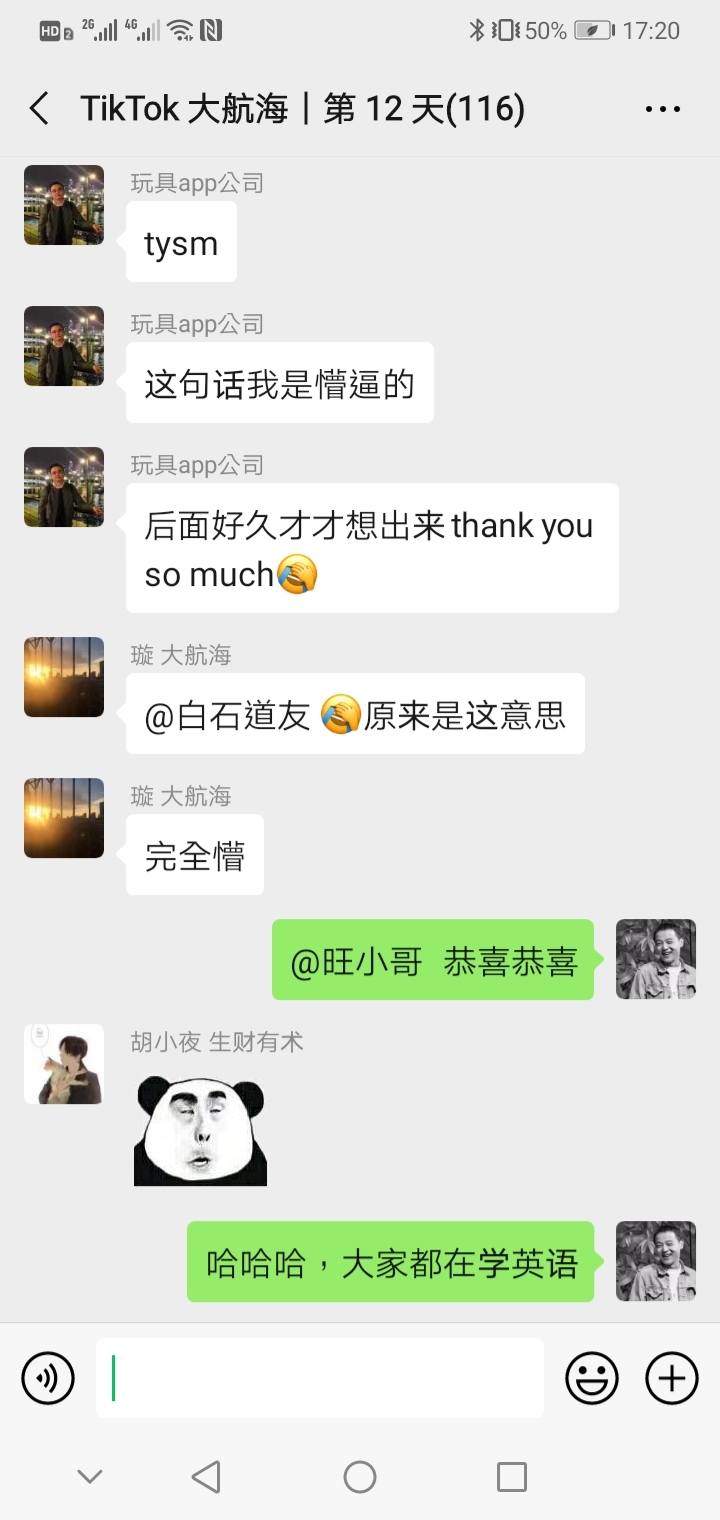
Task: Open the plus attachments menu
Action: [672, 1378]
